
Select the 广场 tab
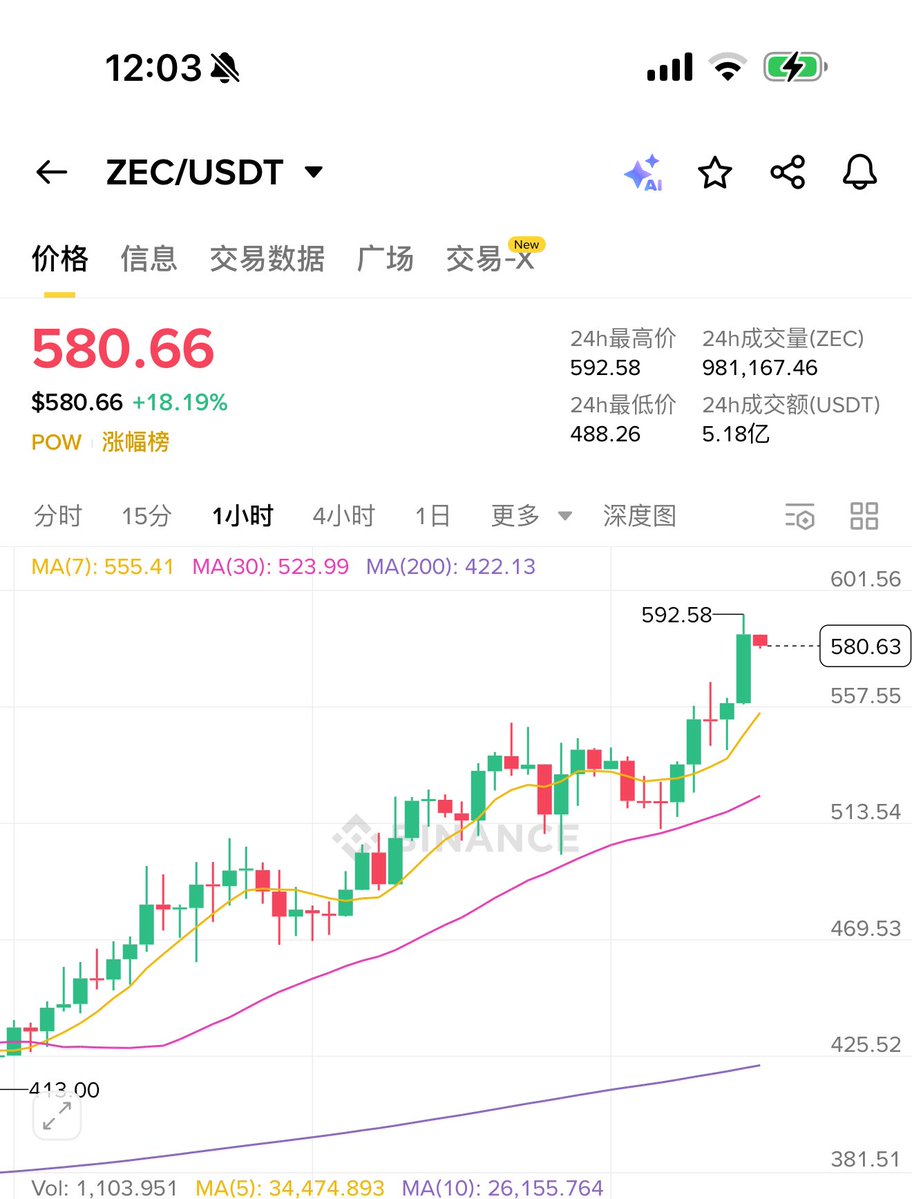coord(385,259)
